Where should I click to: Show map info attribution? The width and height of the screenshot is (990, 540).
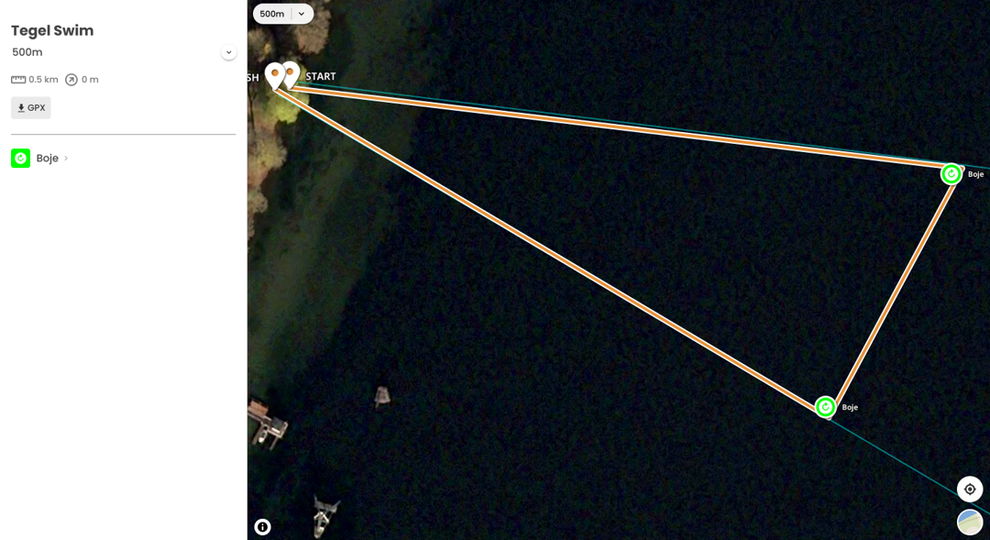[262, 527]
